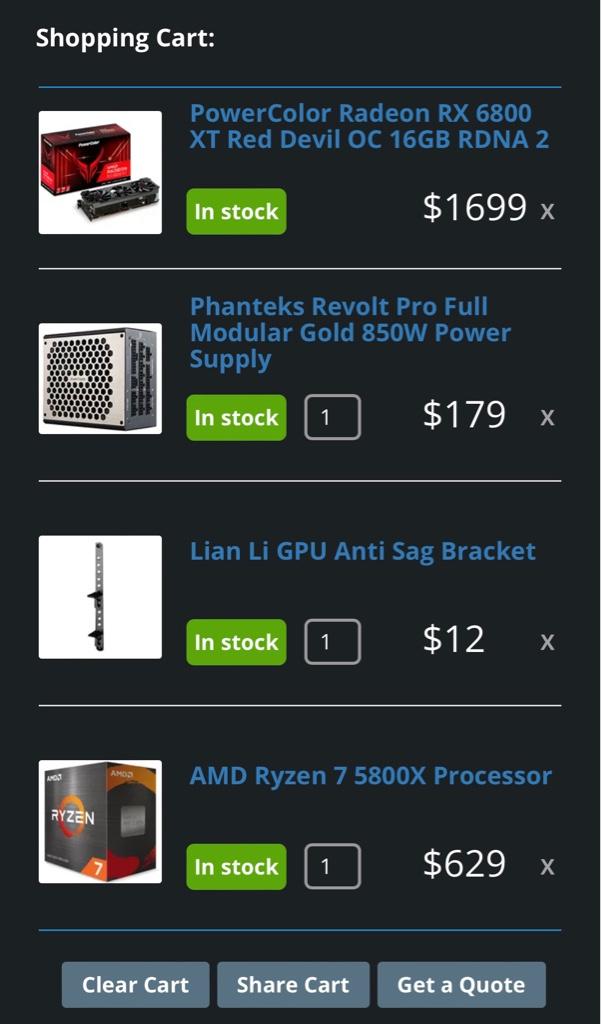Get a Quote for this cart
The height and width of the screenshot is (1024, 601).
tap(461, 985)
